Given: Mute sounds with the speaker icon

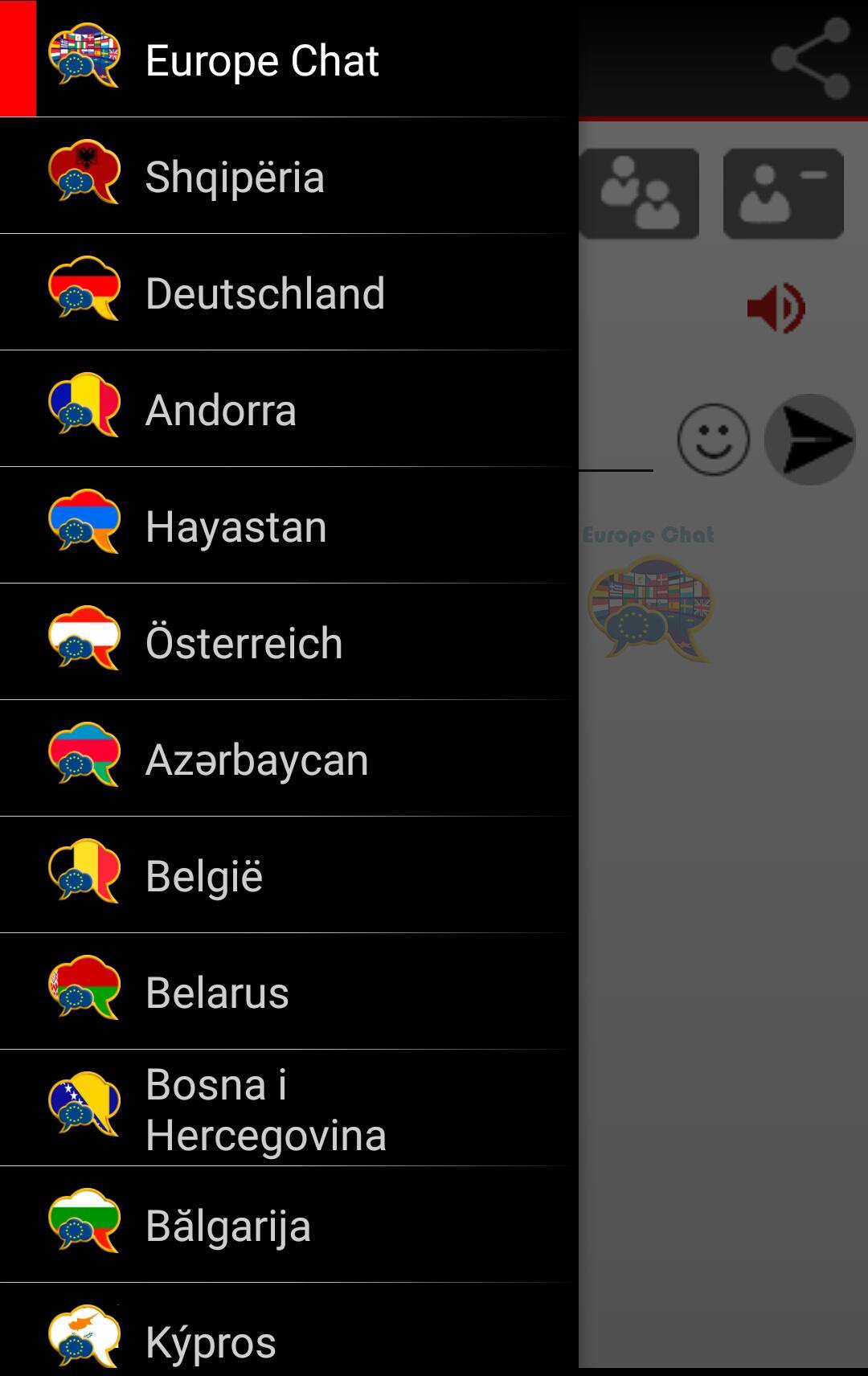Looking at the screenshot, I should coord(774,306).
